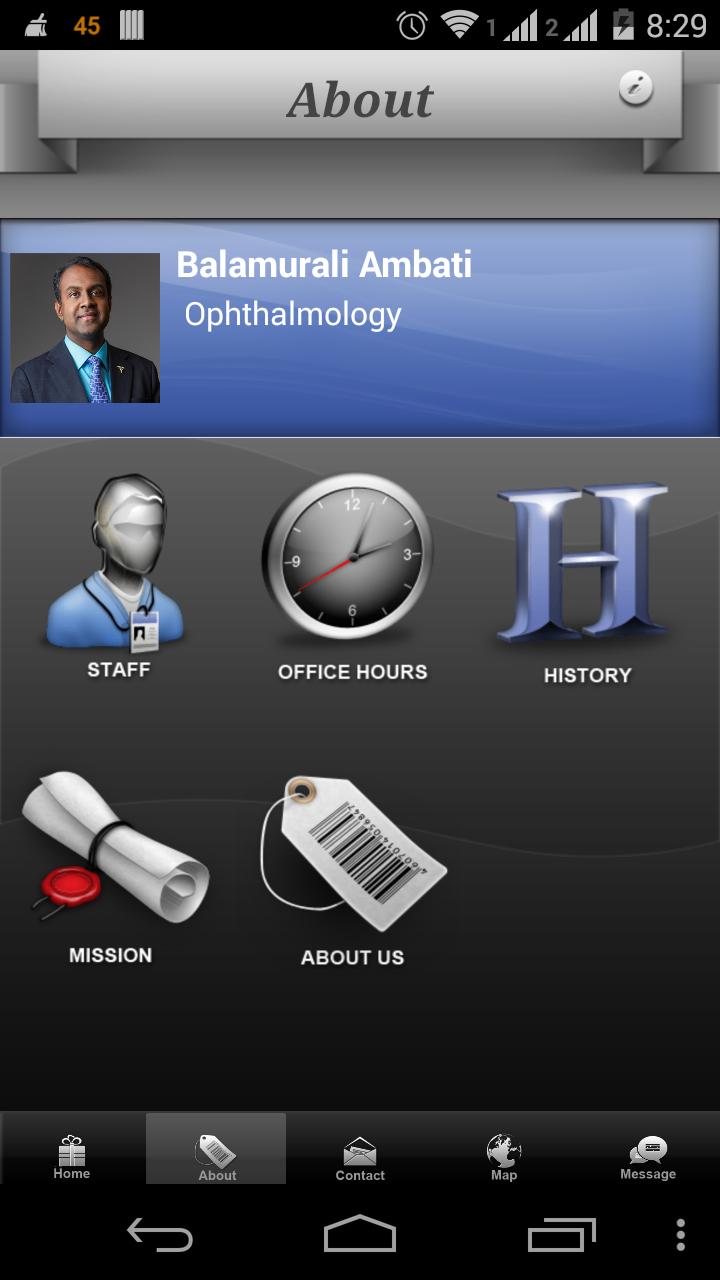
Task: Switch to the Map tab
Action: pyautogui.click(x=504, y=1156)
